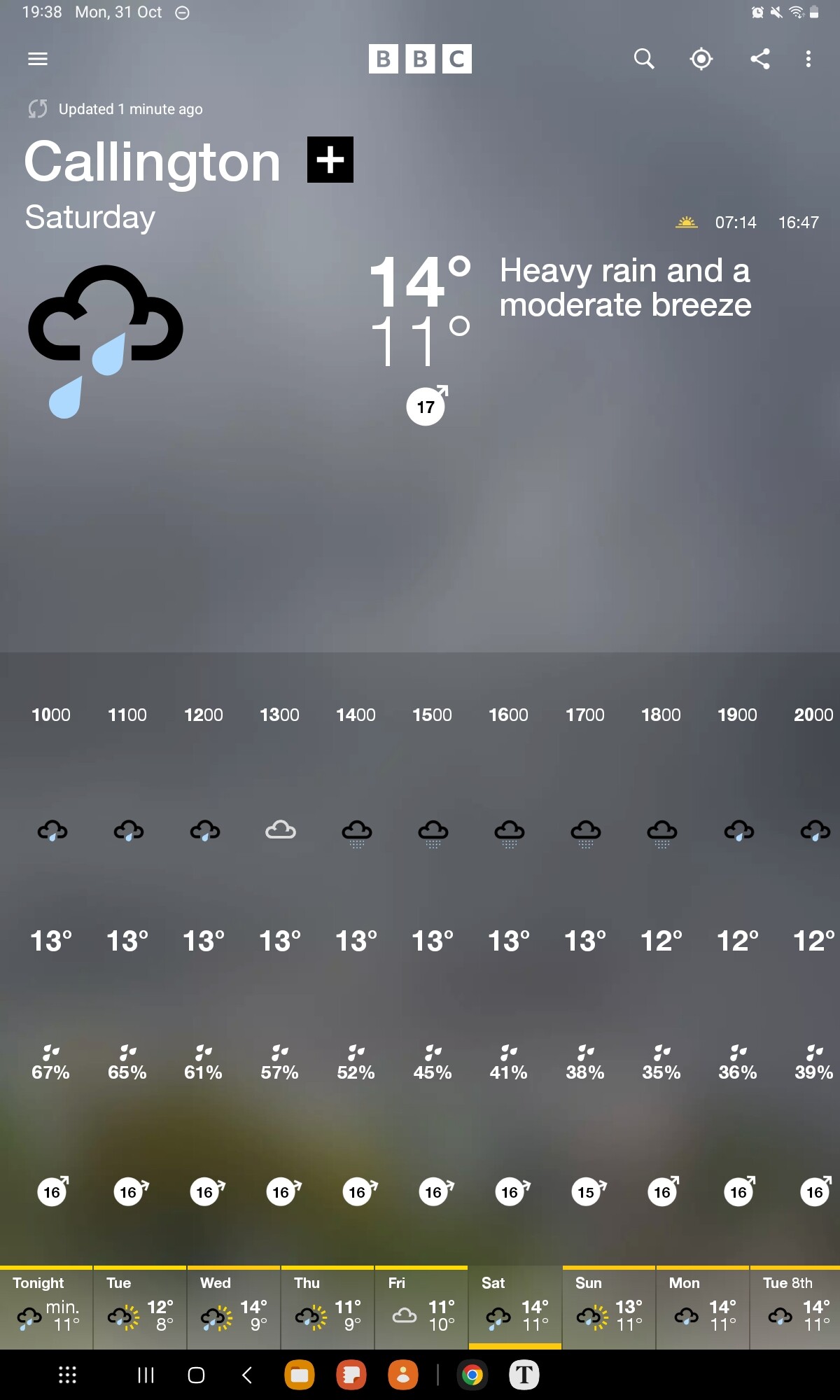Share this forecast

[x=760, y=59]
